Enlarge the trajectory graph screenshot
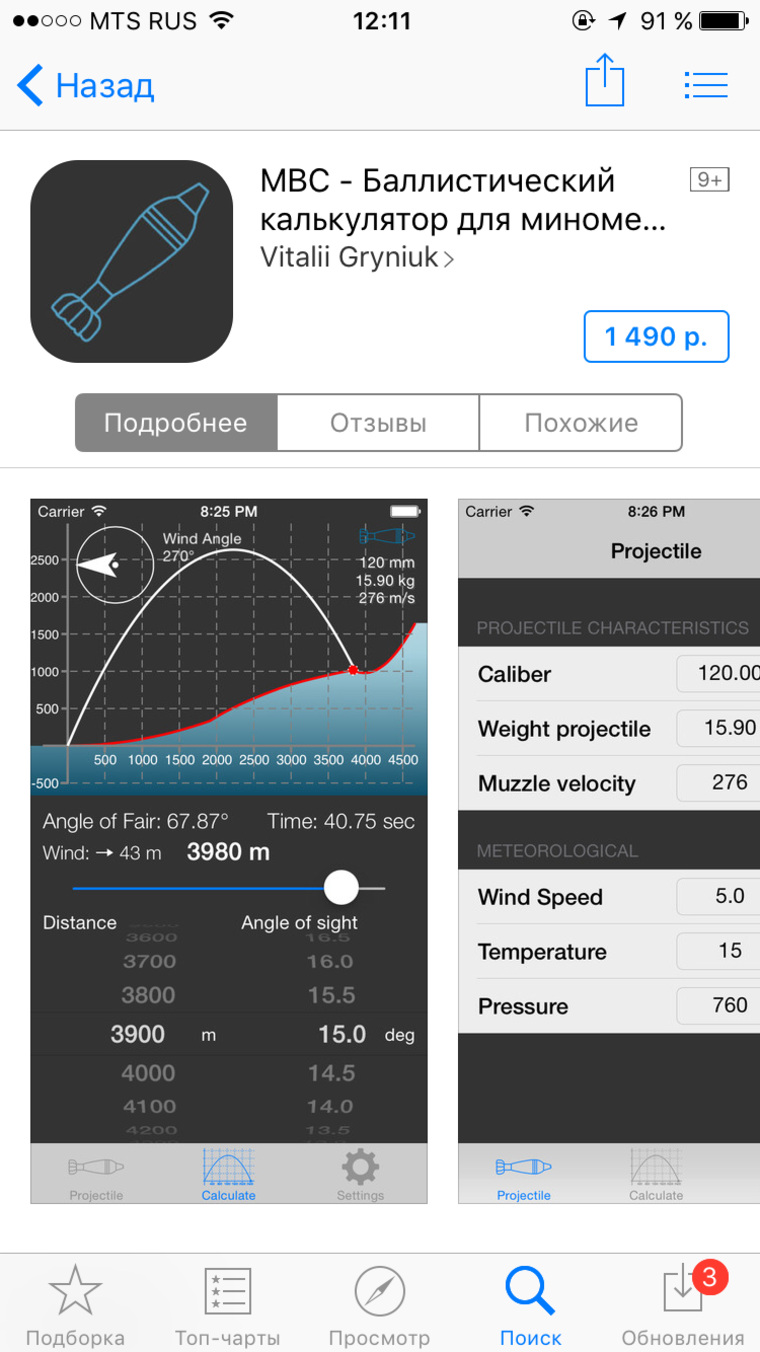 coord(229,850)
